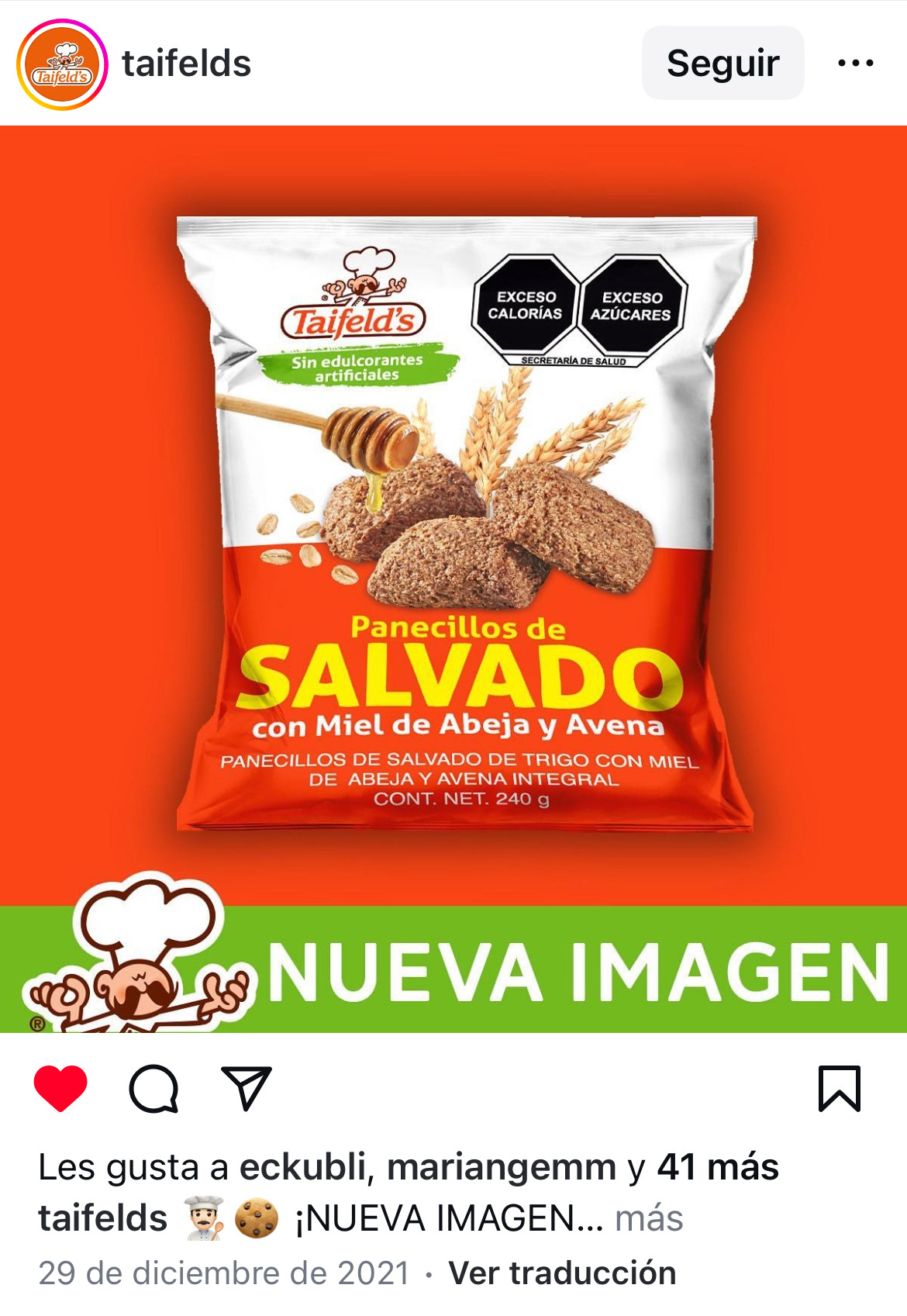Open the taifelds profile picture story
907x1316 pixels.
[x=62, y=64]
